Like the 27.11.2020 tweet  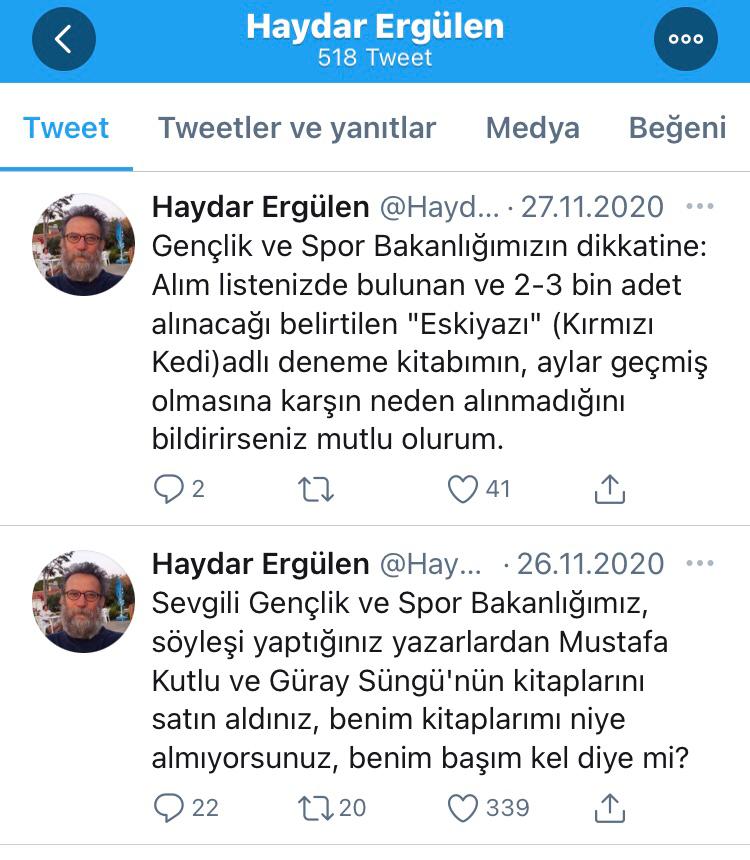point(462,489)
